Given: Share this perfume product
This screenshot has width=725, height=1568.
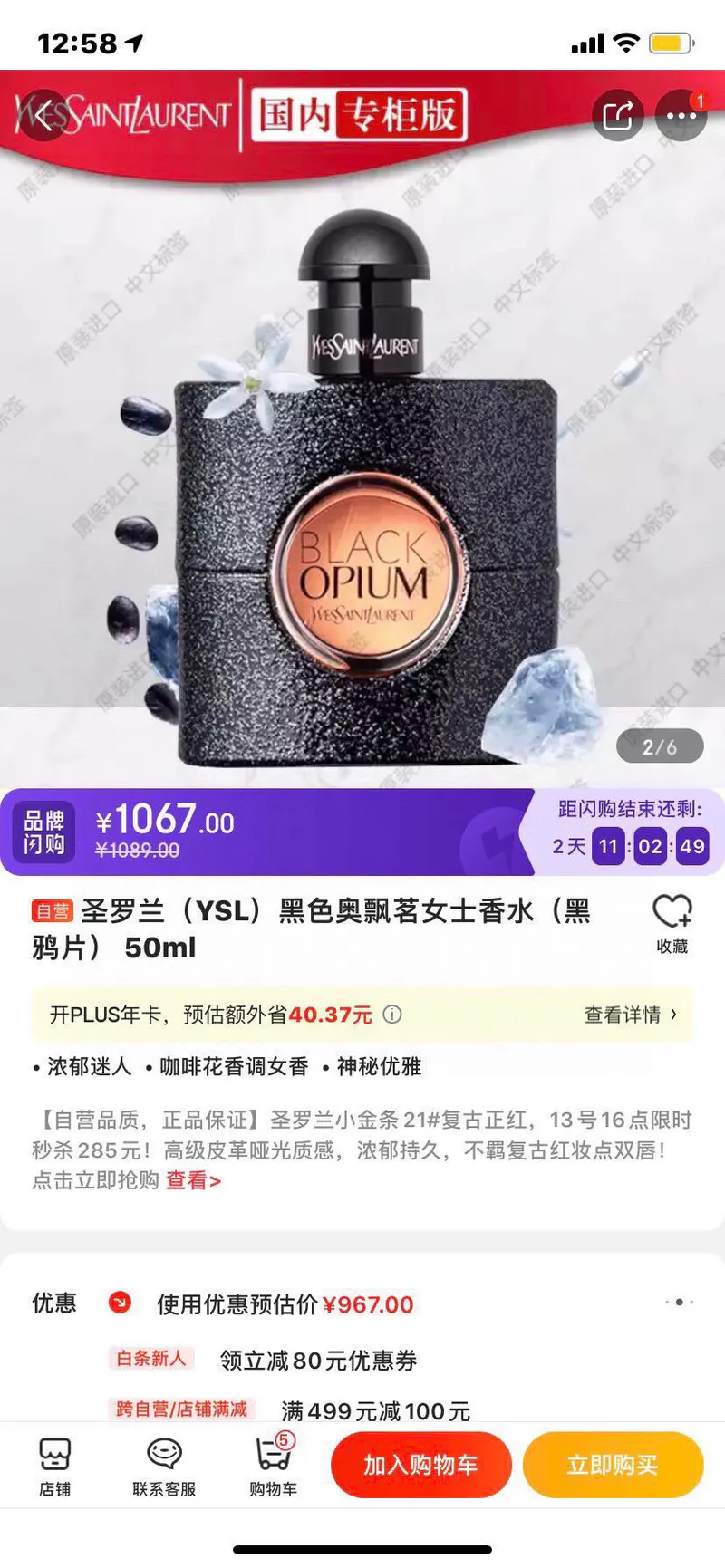Looking at the screenshot, I should [618, 116].
